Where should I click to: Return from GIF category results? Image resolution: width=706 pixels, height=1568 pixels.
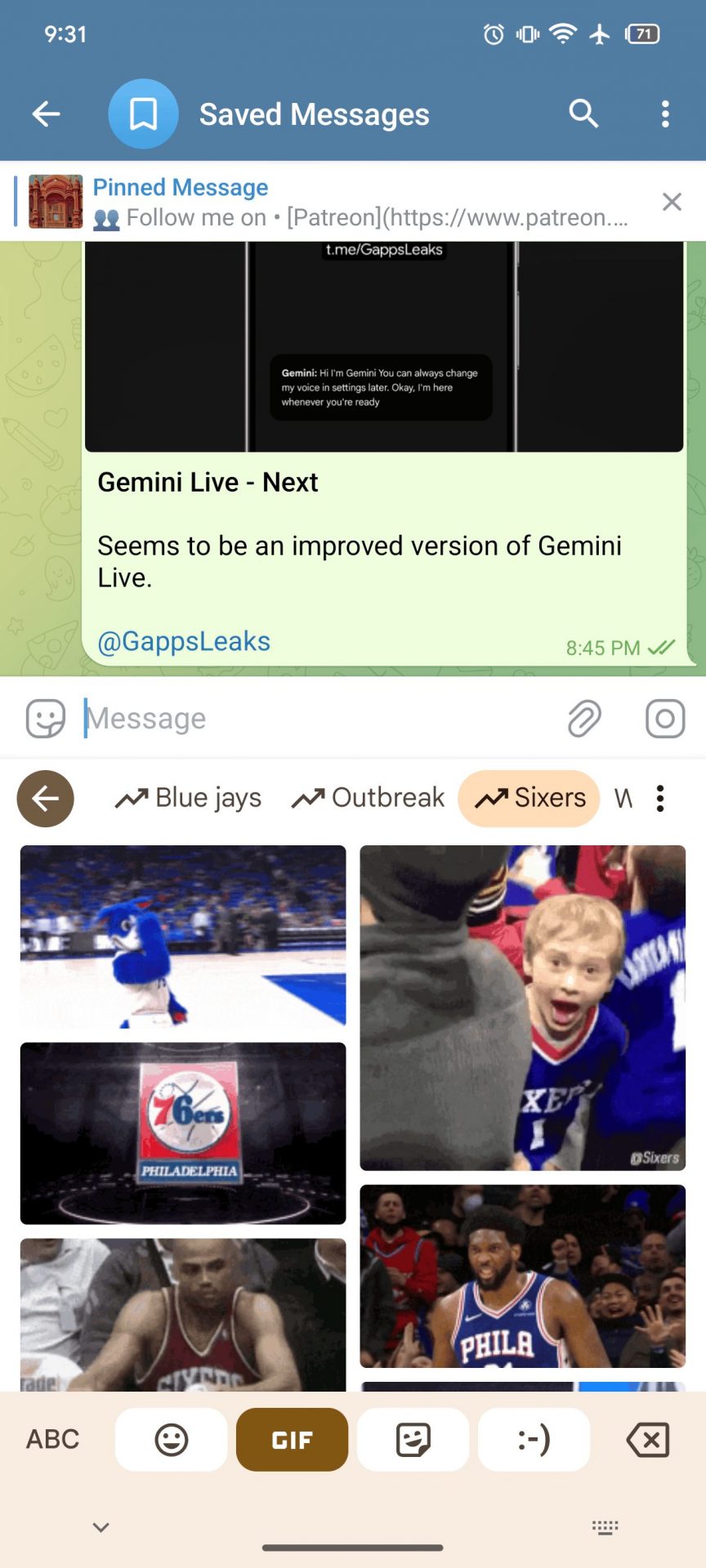point(46,799)
